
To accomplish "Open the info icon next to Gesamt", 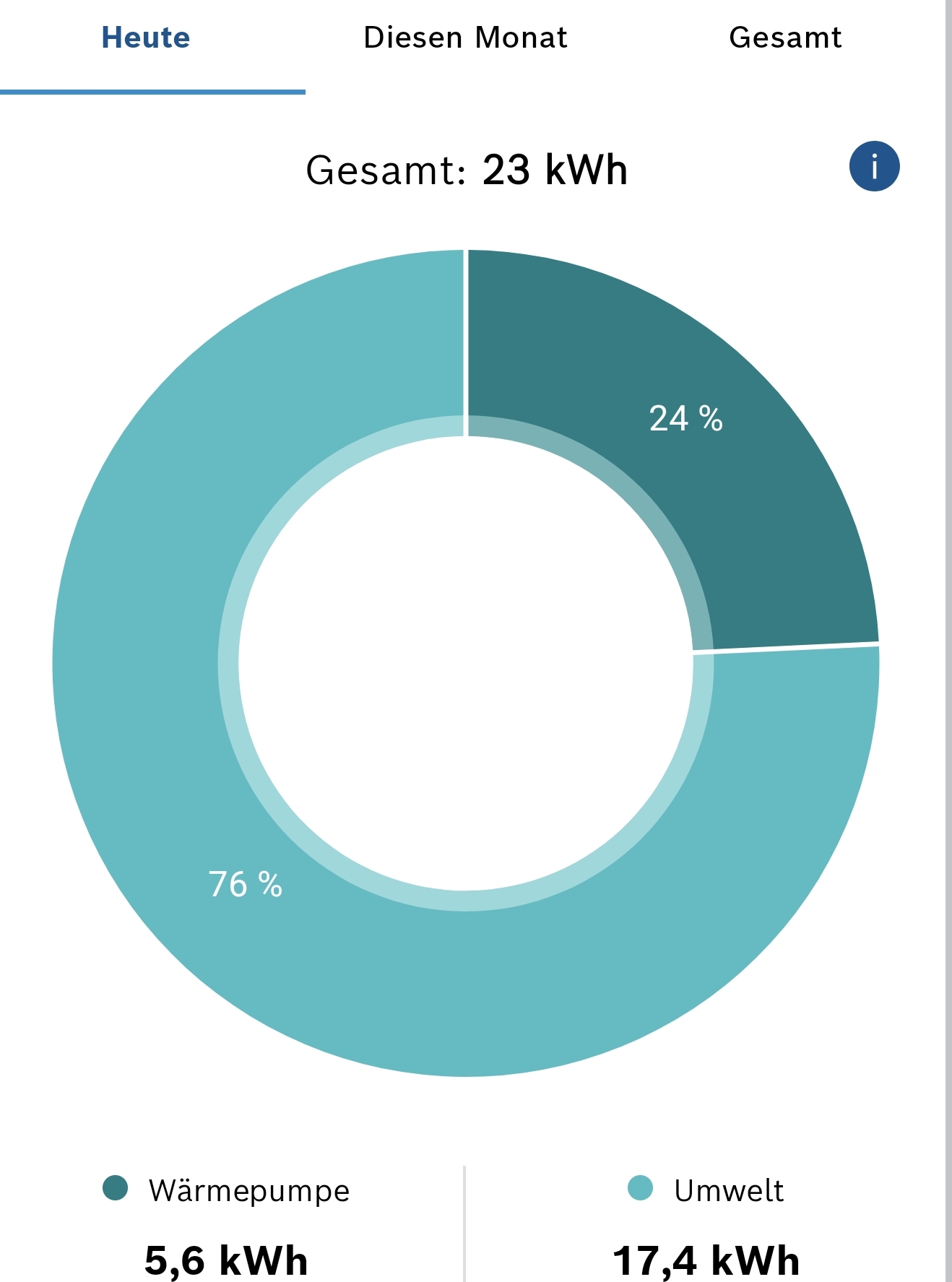I will (874, 166).
